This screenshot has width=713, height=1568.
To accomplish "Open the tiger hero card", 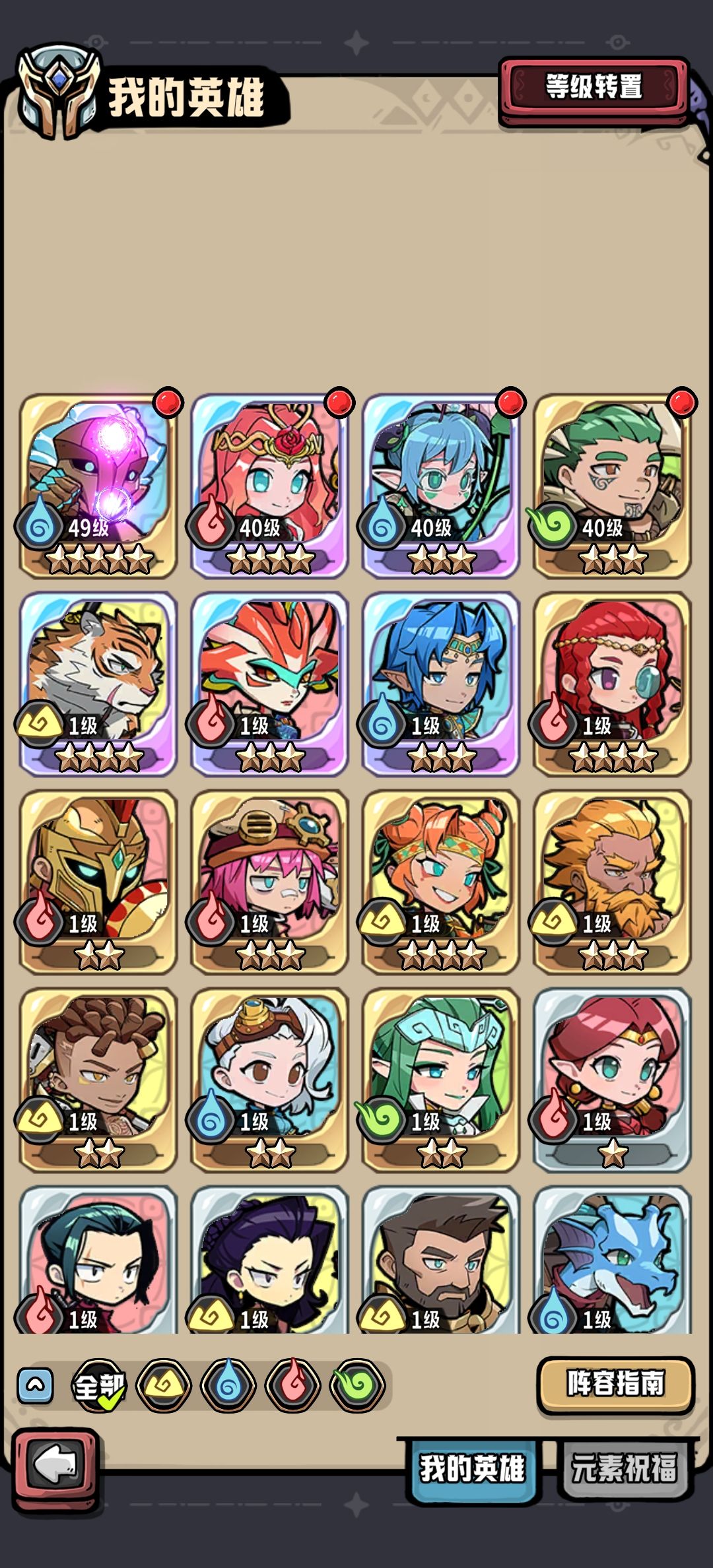I will 98,684.
